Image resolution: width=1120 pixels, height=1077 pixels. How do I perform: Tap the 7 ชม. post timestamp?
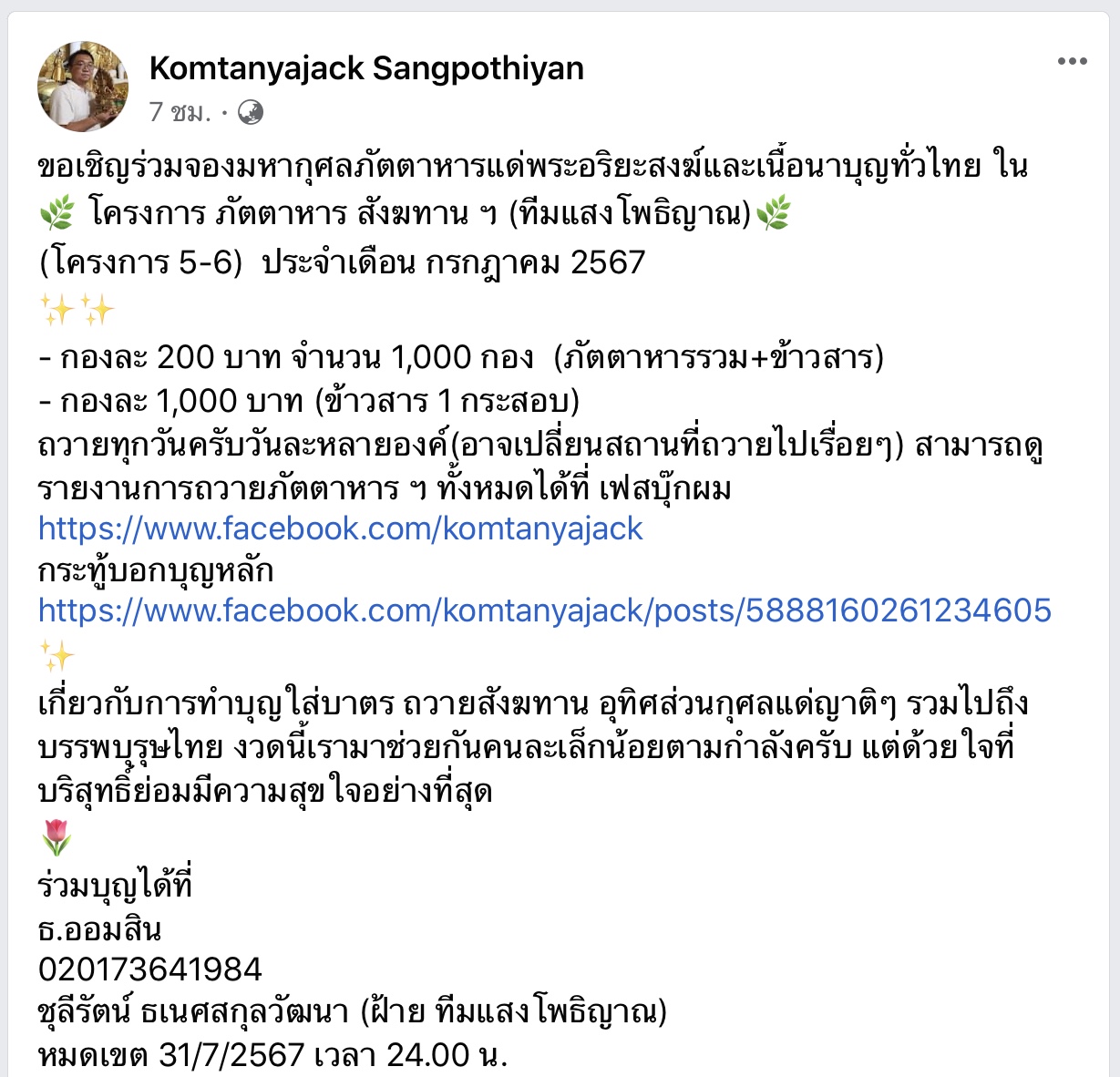pyautogui.click(x=180, y=112)
